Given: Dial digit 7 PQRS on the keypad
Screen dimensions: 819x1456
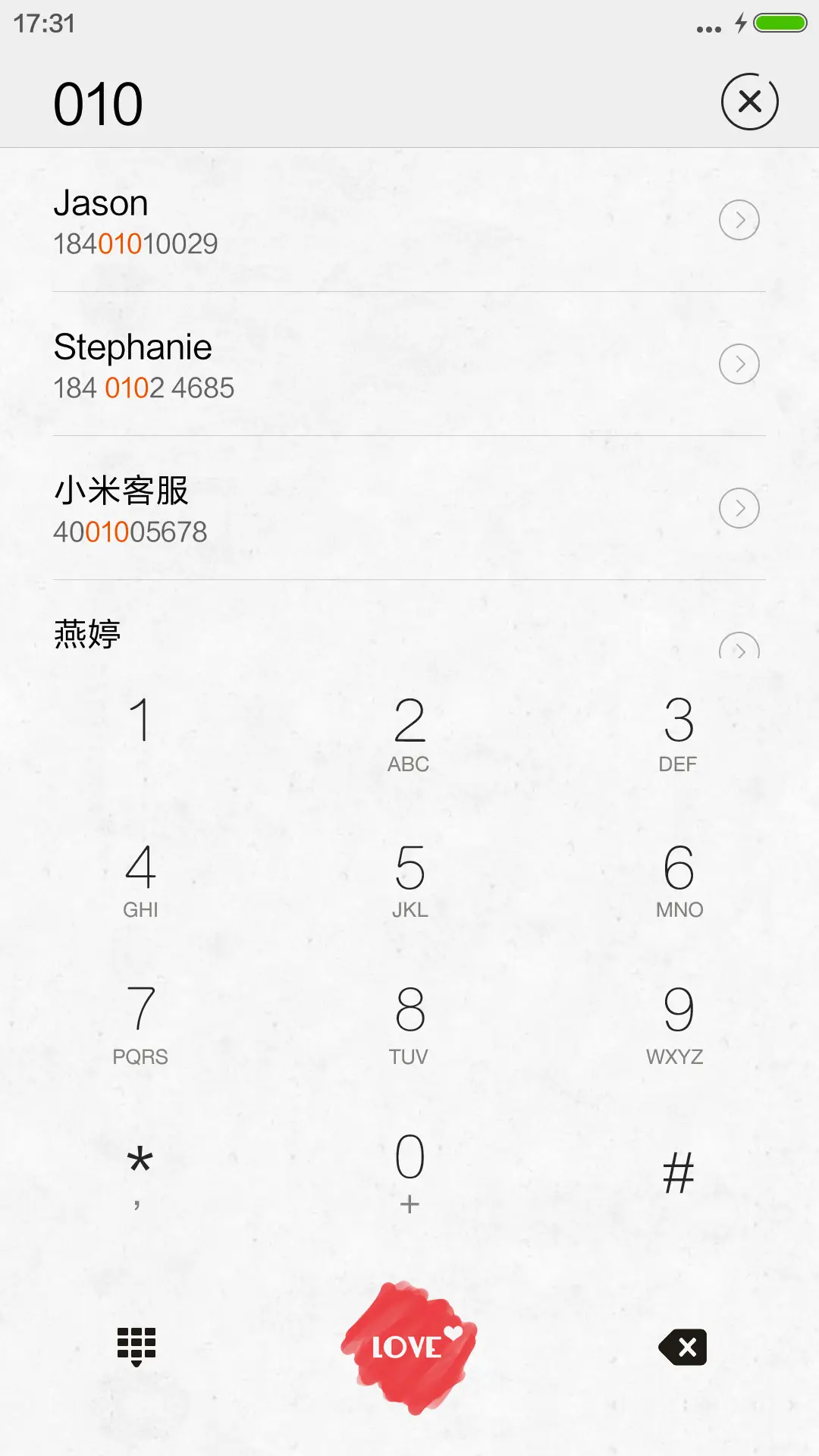Looking at the screenshot, I should tap(140, 1024).
